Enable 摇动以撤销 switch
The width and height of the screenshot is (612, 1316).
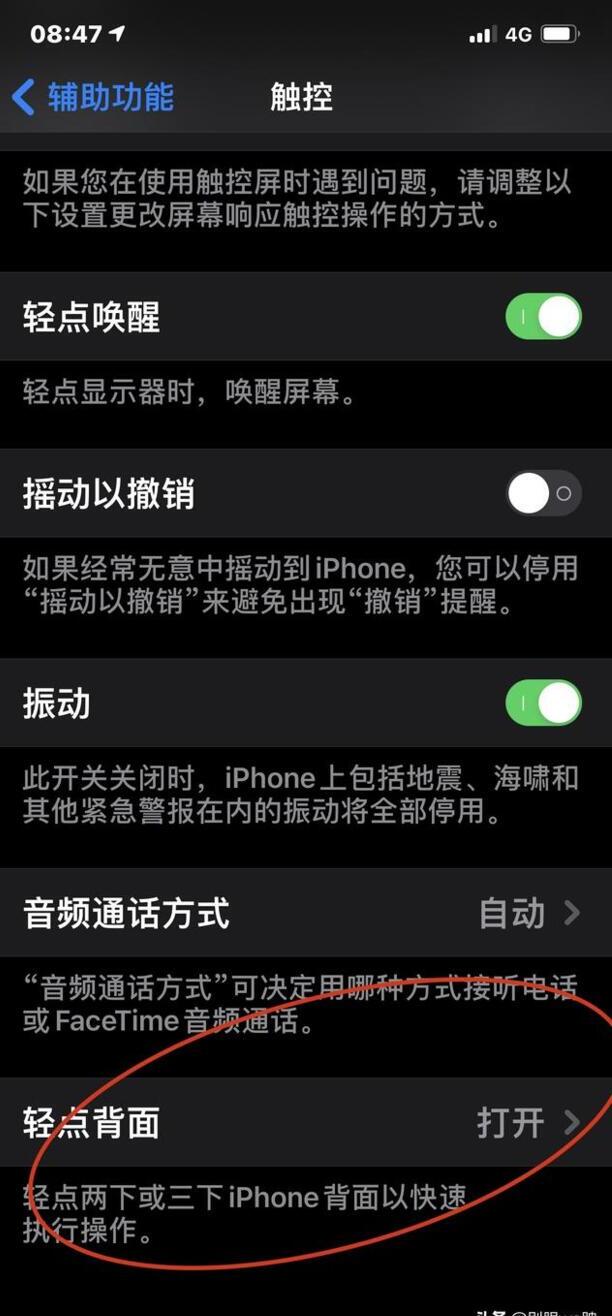point(543,493)
